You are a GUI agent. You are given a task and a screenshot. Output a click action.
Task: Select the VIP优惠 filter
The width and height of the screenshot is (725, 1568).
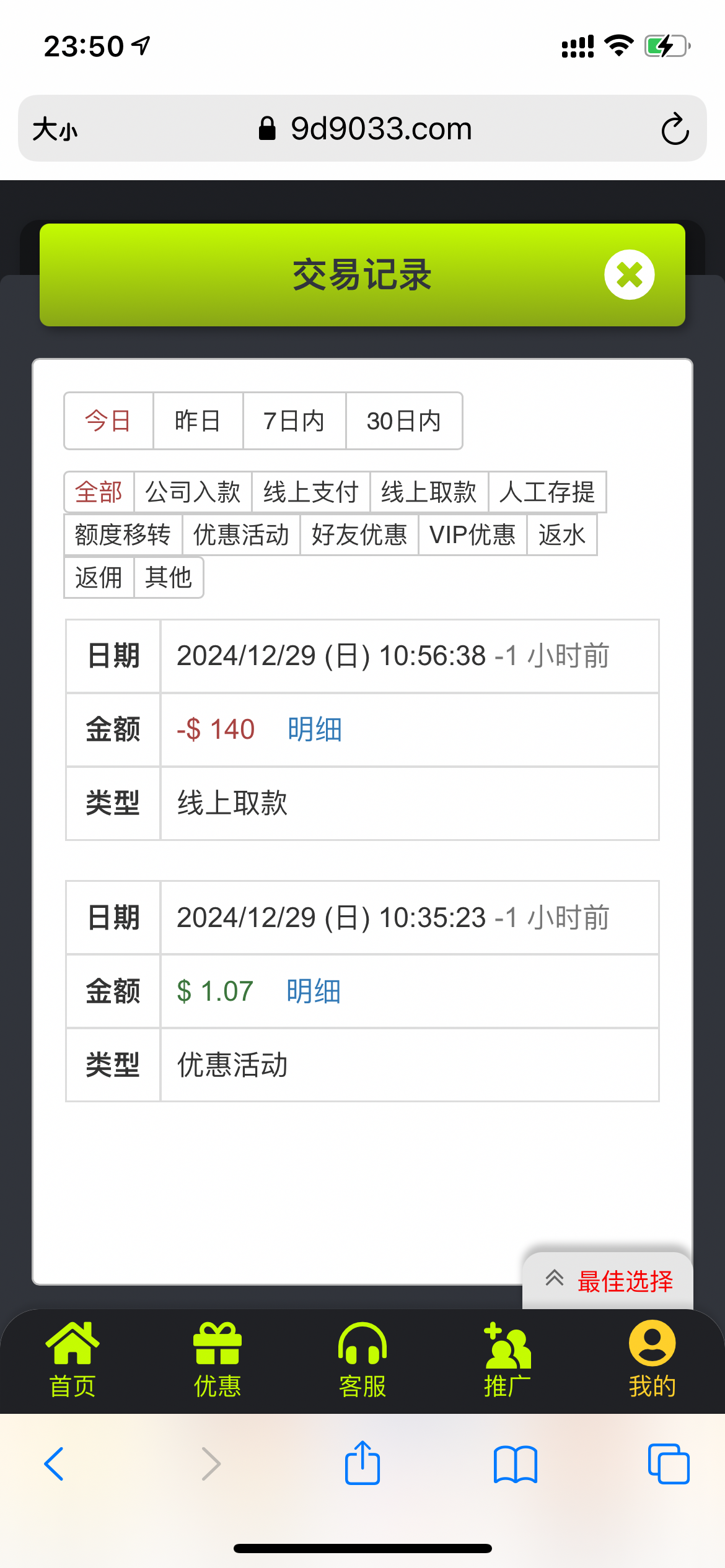pos(472,534)
